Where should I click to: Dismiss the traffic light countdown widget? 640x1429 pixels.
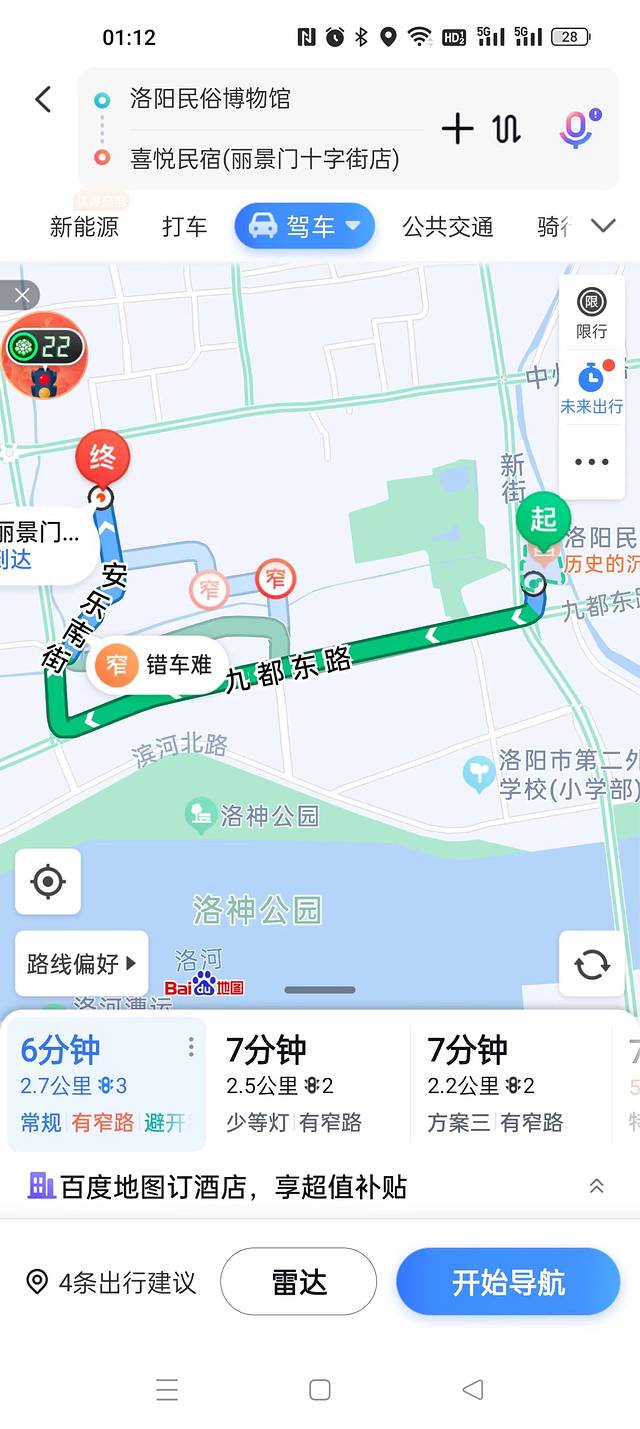coord(20,296)
